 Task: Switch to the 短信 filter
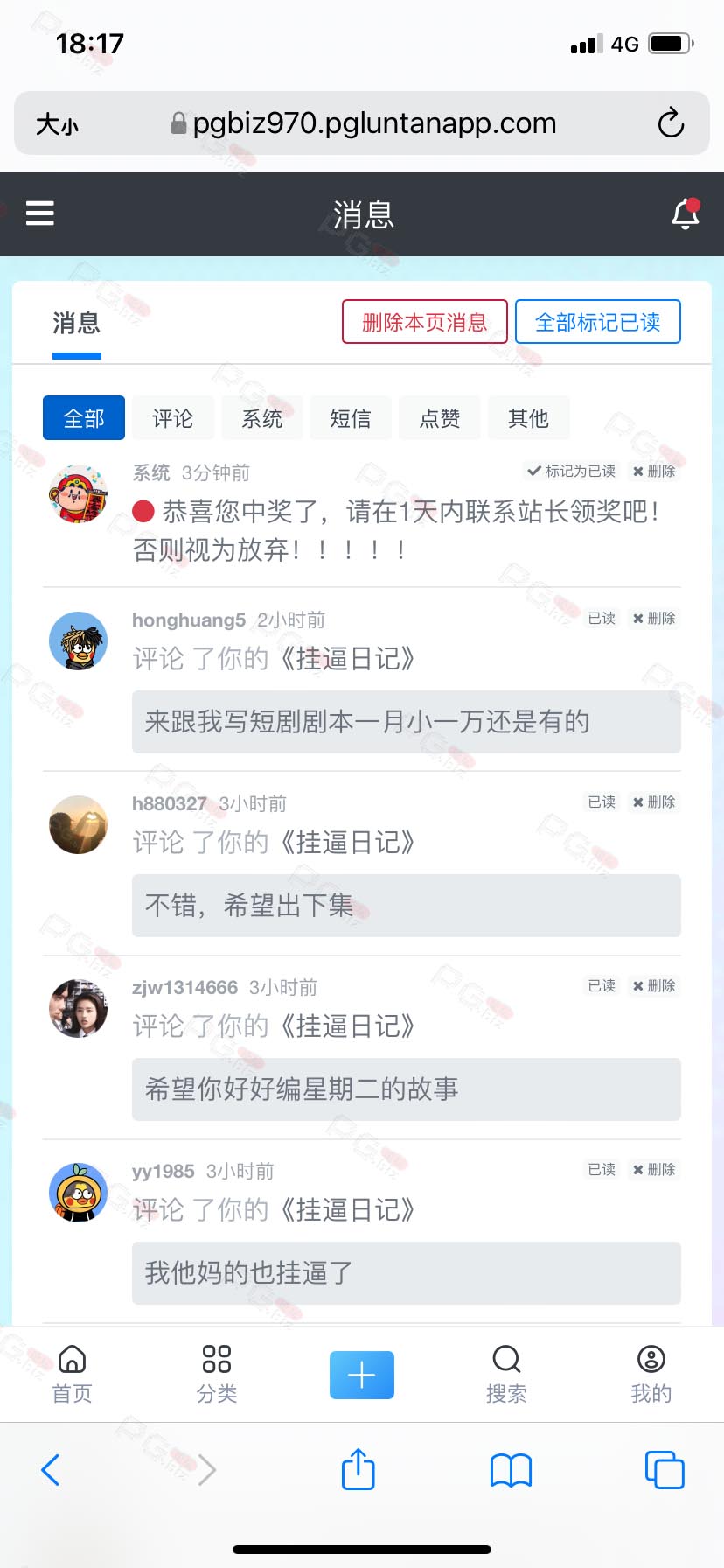point(351,418)
